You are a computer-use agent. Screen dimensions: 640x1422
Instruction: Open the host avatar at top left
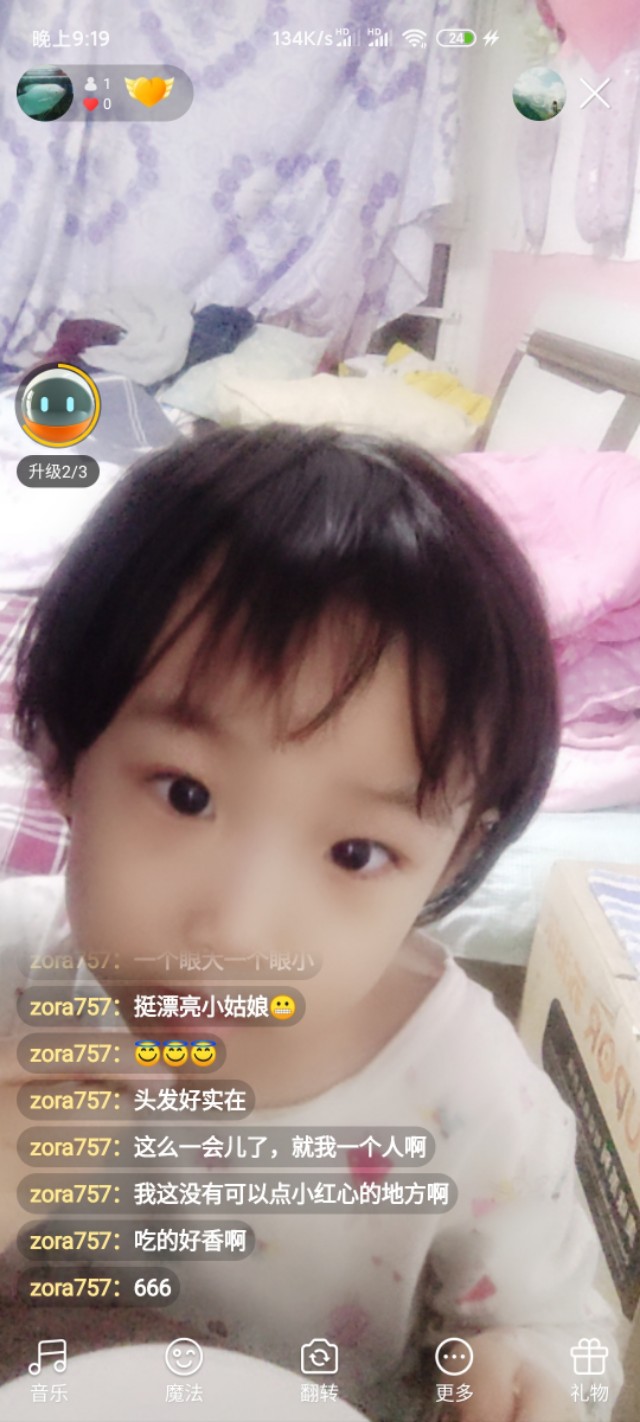[x=44, y=93]
